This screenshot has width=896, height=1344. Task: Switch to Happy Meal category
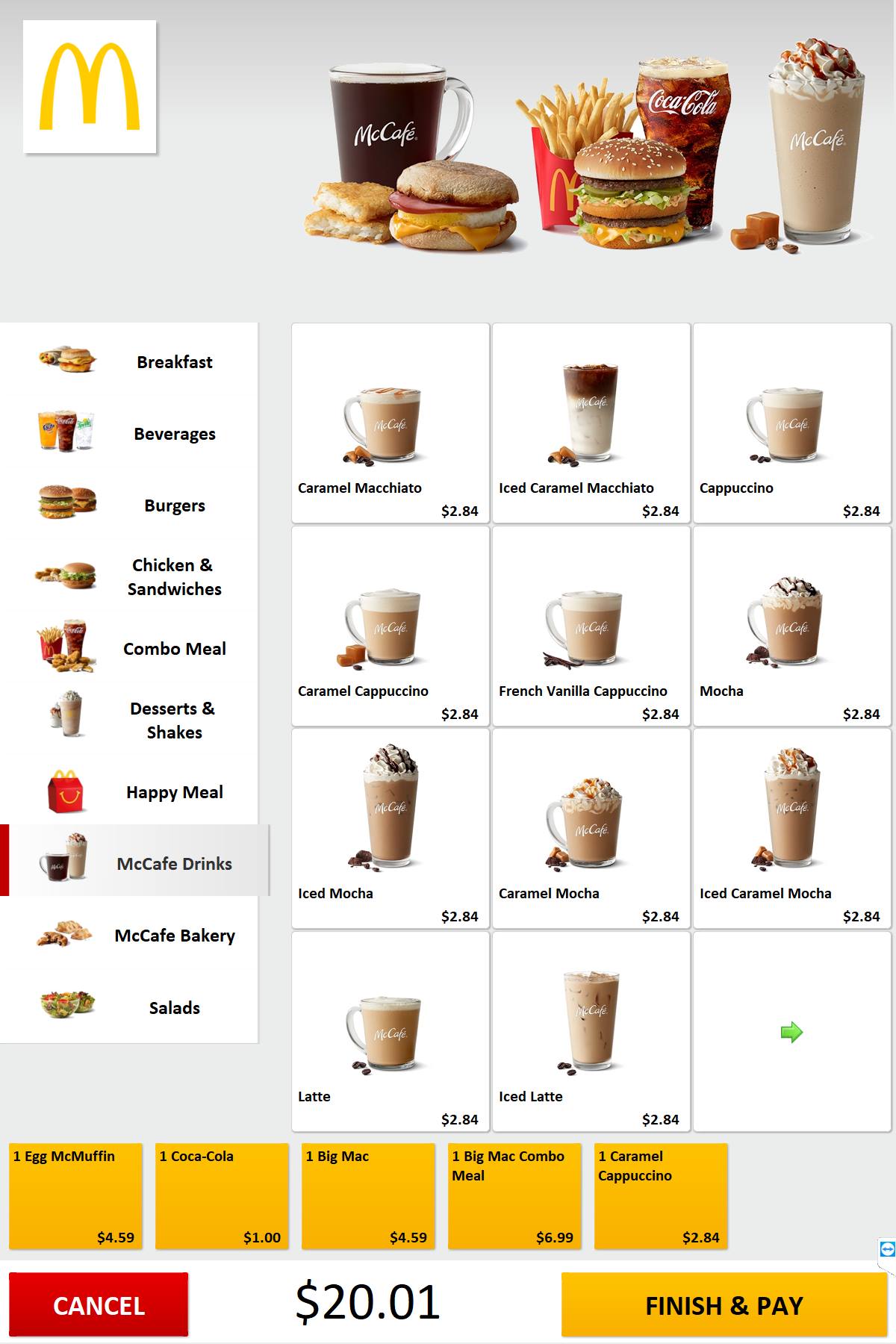coord(131,792)
